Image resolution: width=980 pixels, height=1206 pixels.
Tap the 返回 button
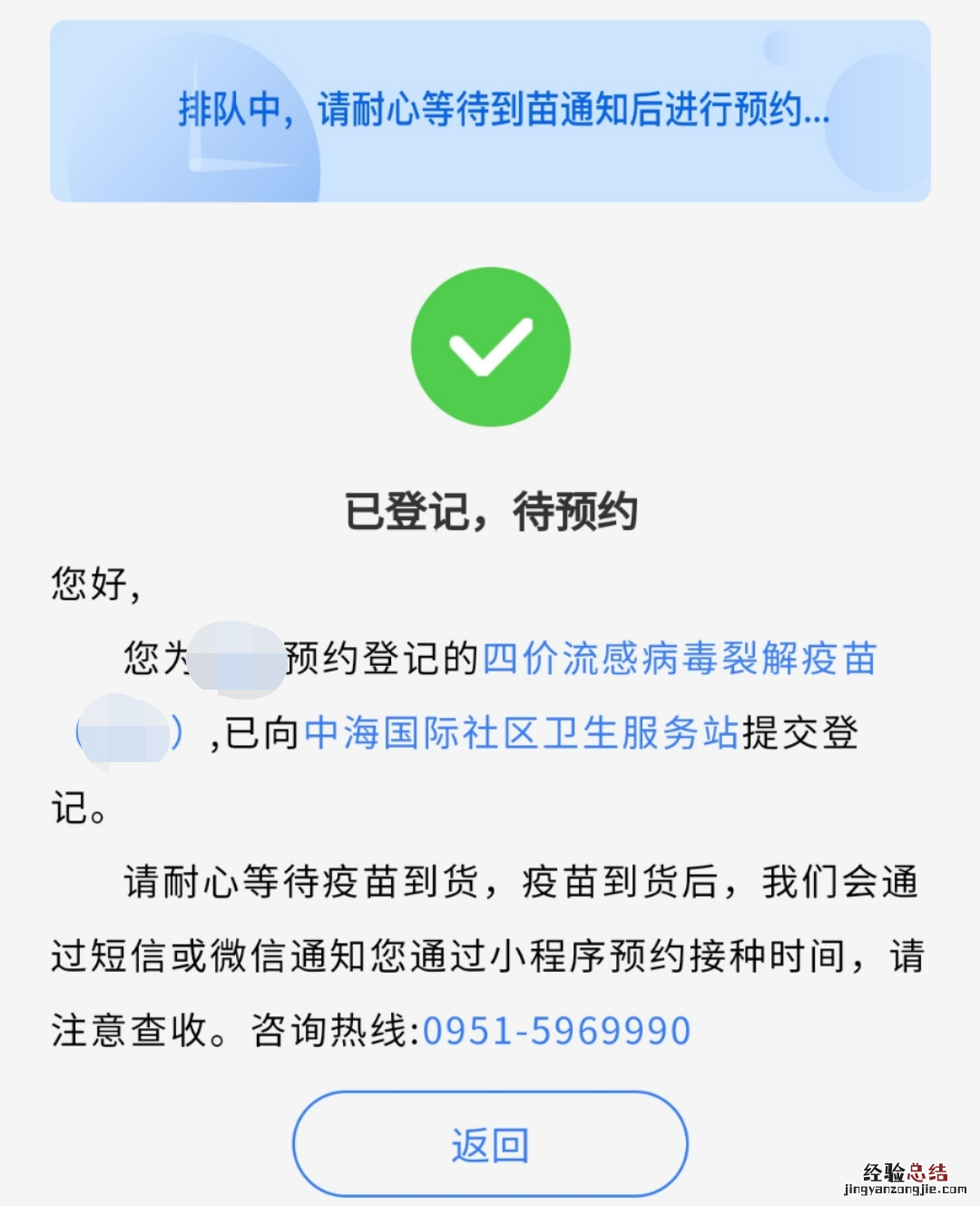[x=490, y=1144]
